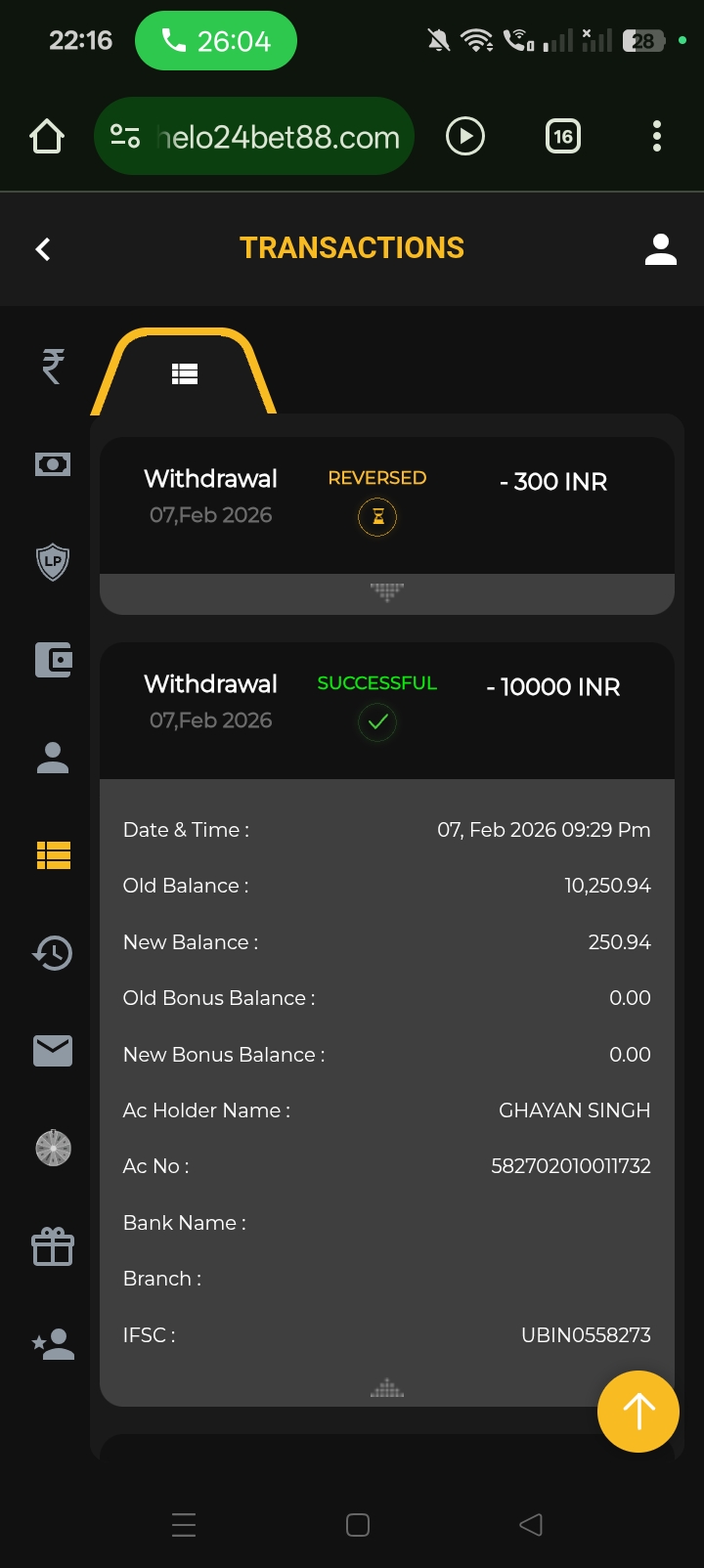Open the browser three-dot overflow menu
Screen dimensions: 704x1568
coord(657,137)
